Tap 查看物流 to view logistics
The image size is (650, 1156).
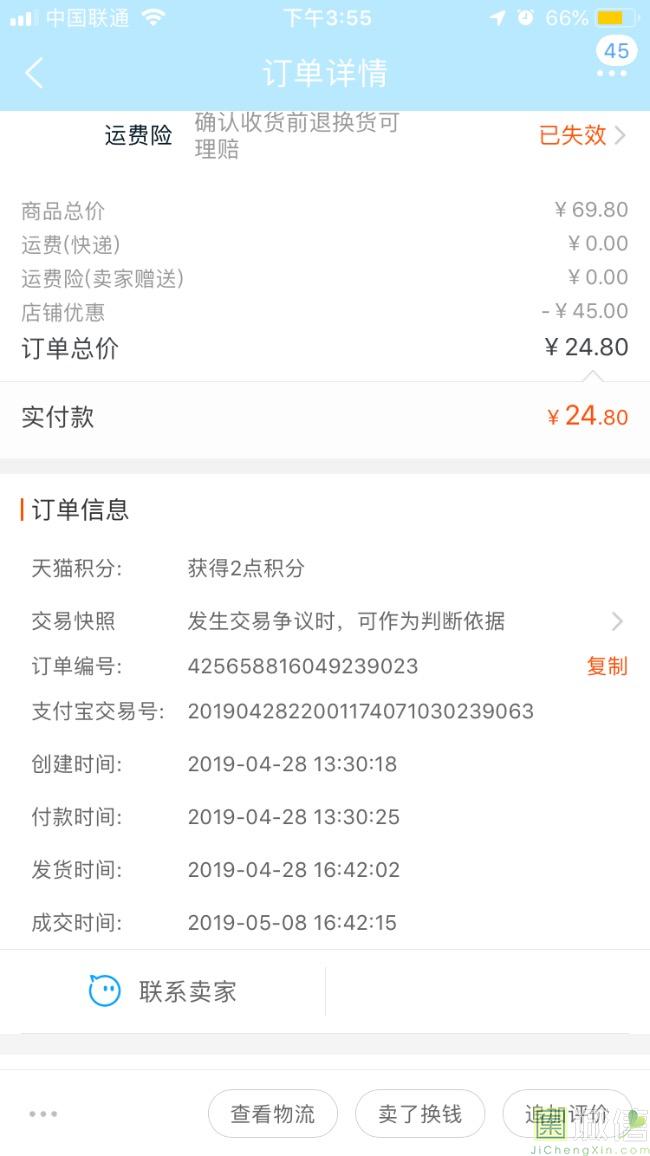[x=273, y=1113]
